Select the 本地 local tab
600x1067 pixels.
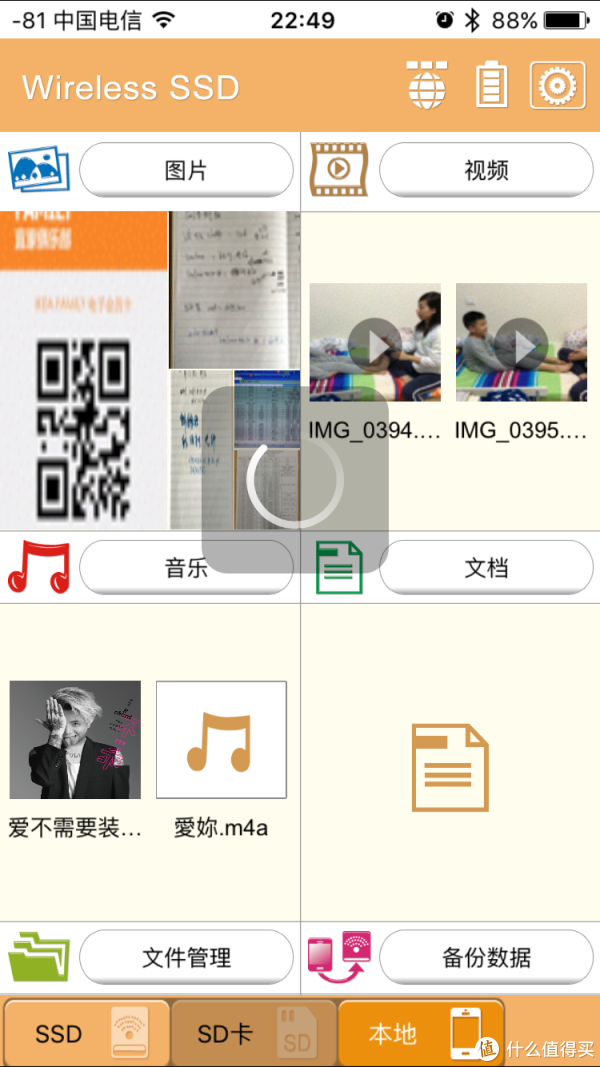click(420, 1033)
